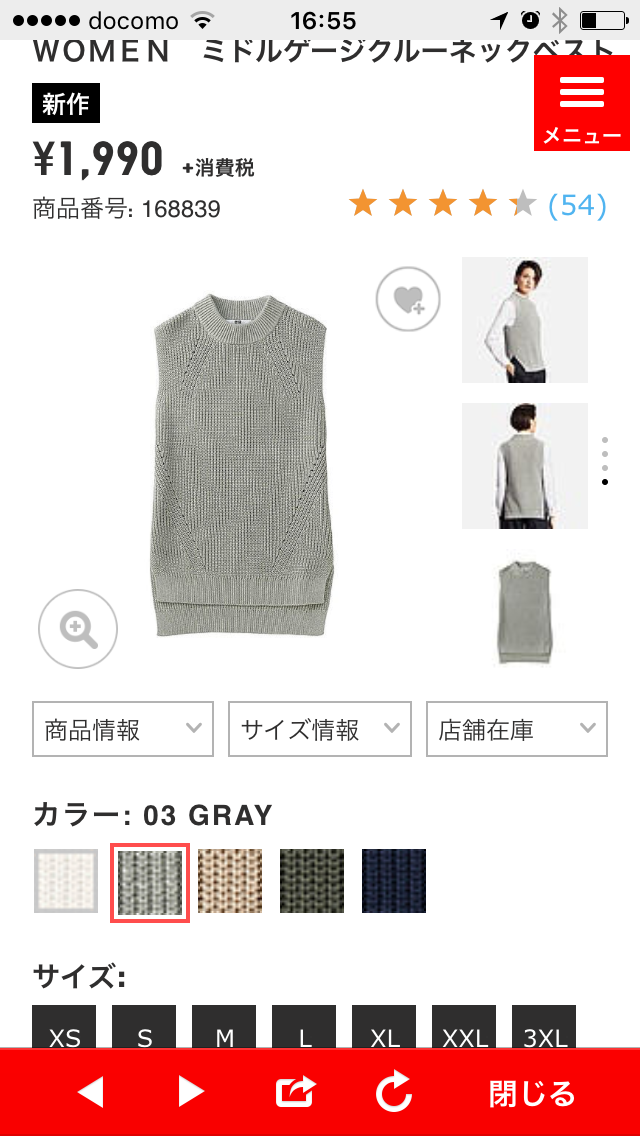Zoom the product image with magnifier

pyautogui.click(x=78, y=629)
